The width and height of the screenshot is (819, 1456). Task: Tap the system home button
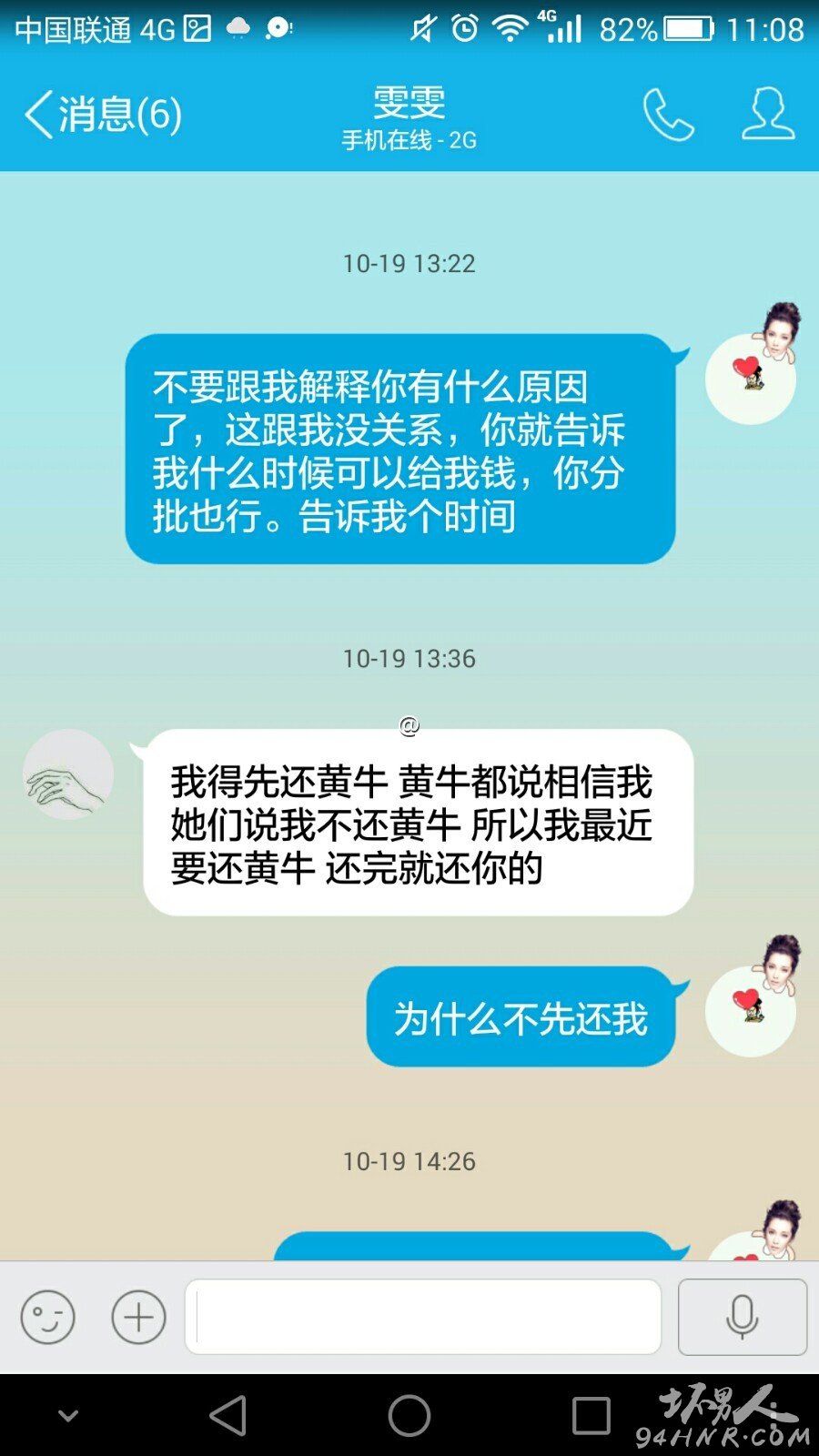409,1416
